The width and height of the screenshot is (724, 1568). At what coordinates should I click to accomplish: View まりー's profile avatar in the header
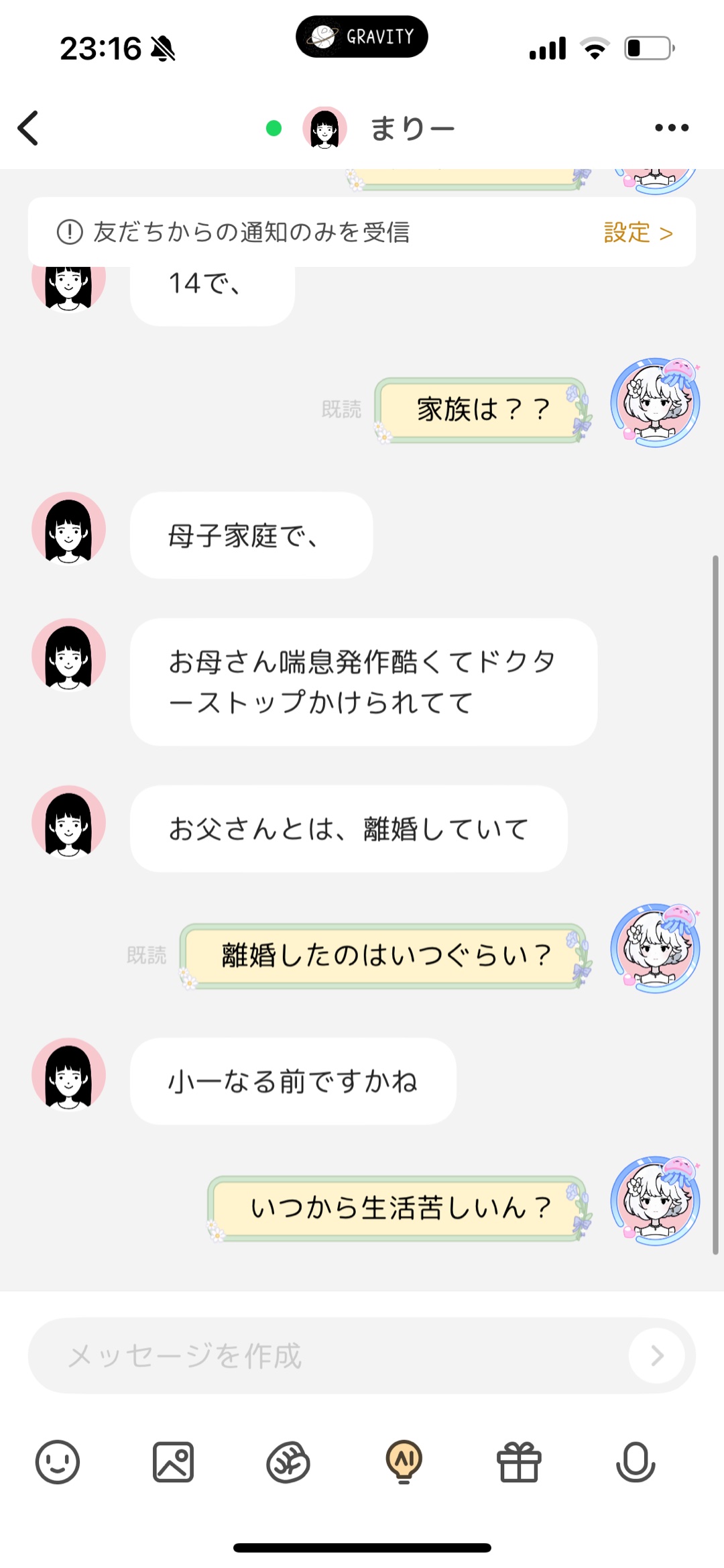[324, 127]
